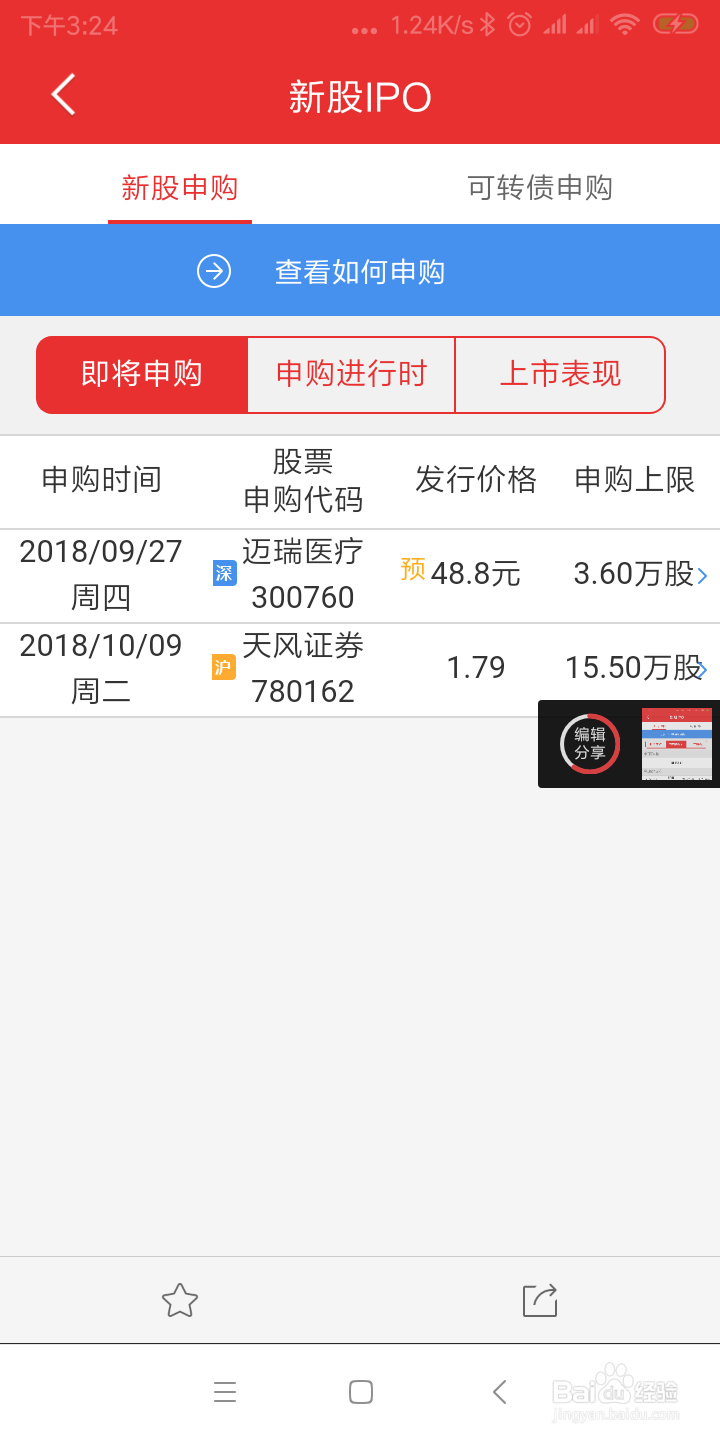
Task: Tap the star favorite icon at the bottom
Action: click(x=179, y=1301)
